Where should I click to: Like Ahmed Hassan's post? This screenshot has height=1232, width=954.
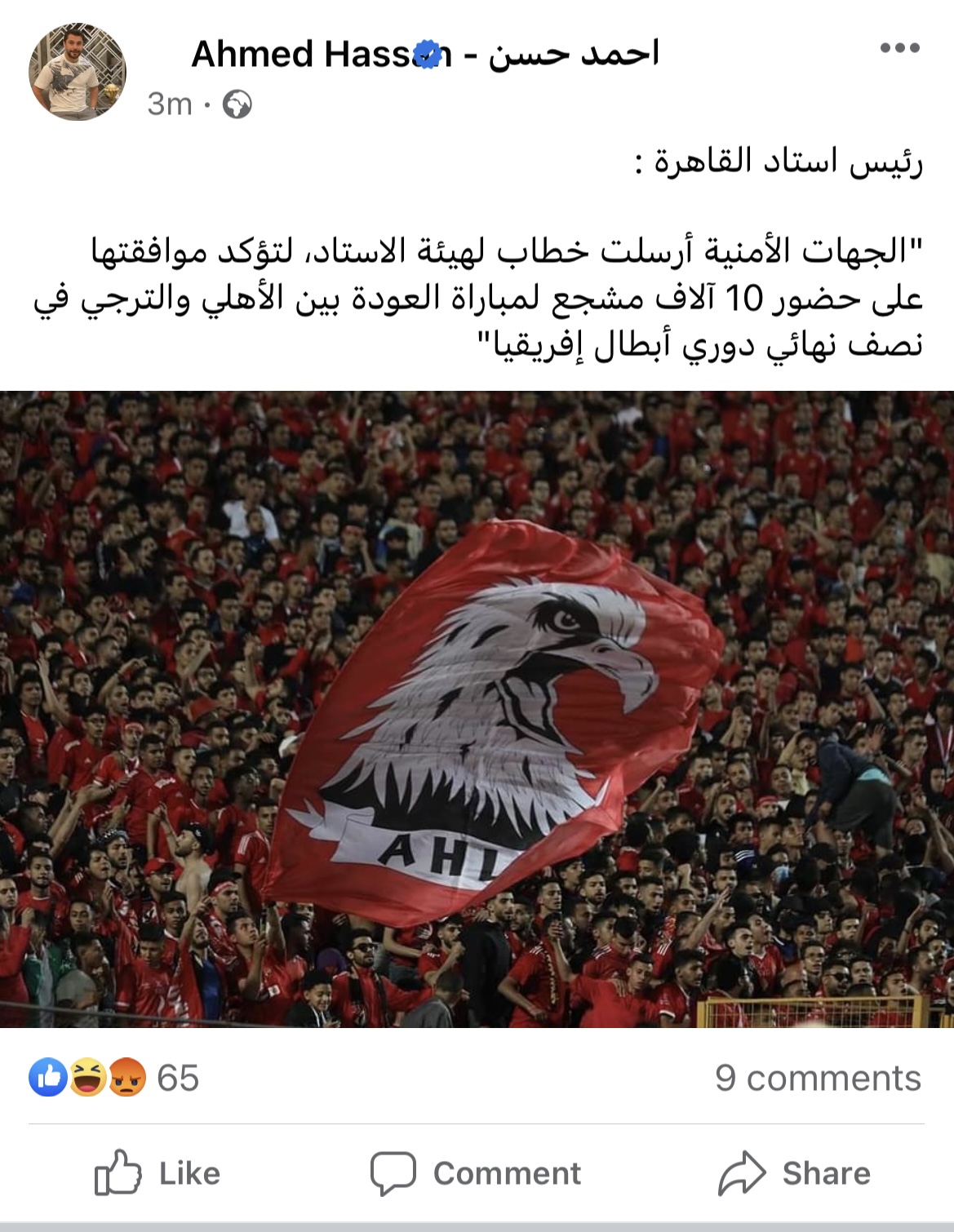pyautogui.click(x=158, y=1173)
